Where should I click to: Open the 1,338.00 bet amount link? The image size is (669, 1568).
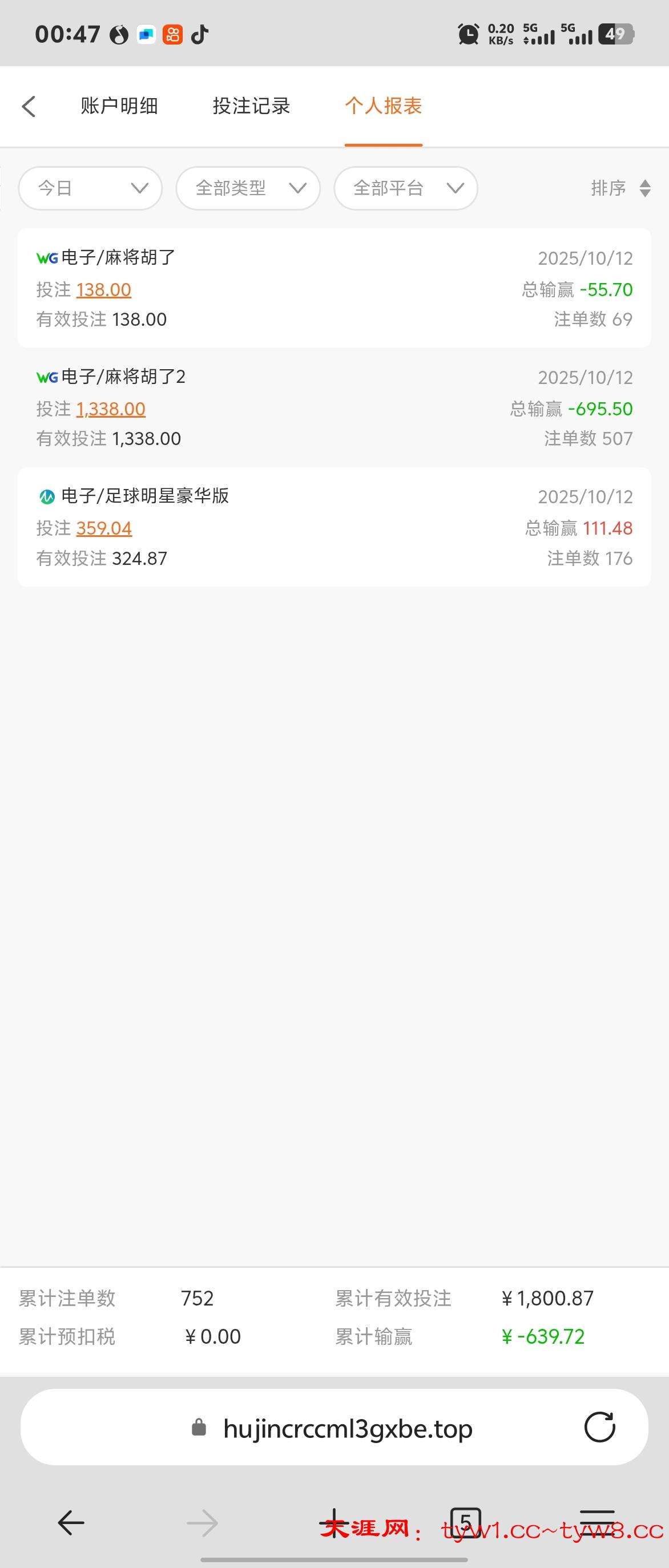[111, 409]
